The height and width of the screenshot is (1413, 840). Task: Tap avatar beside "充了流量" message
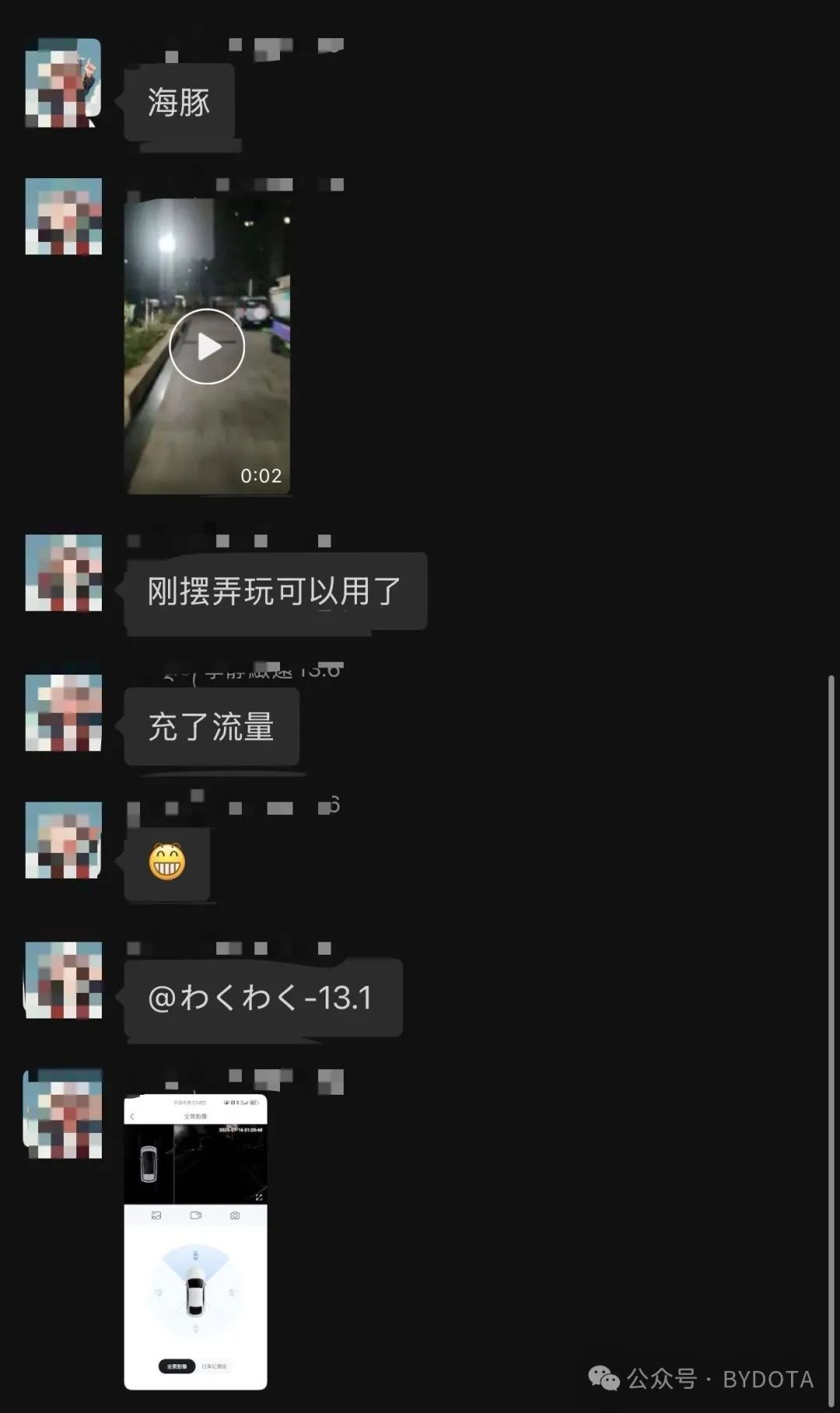click(63, 712)
